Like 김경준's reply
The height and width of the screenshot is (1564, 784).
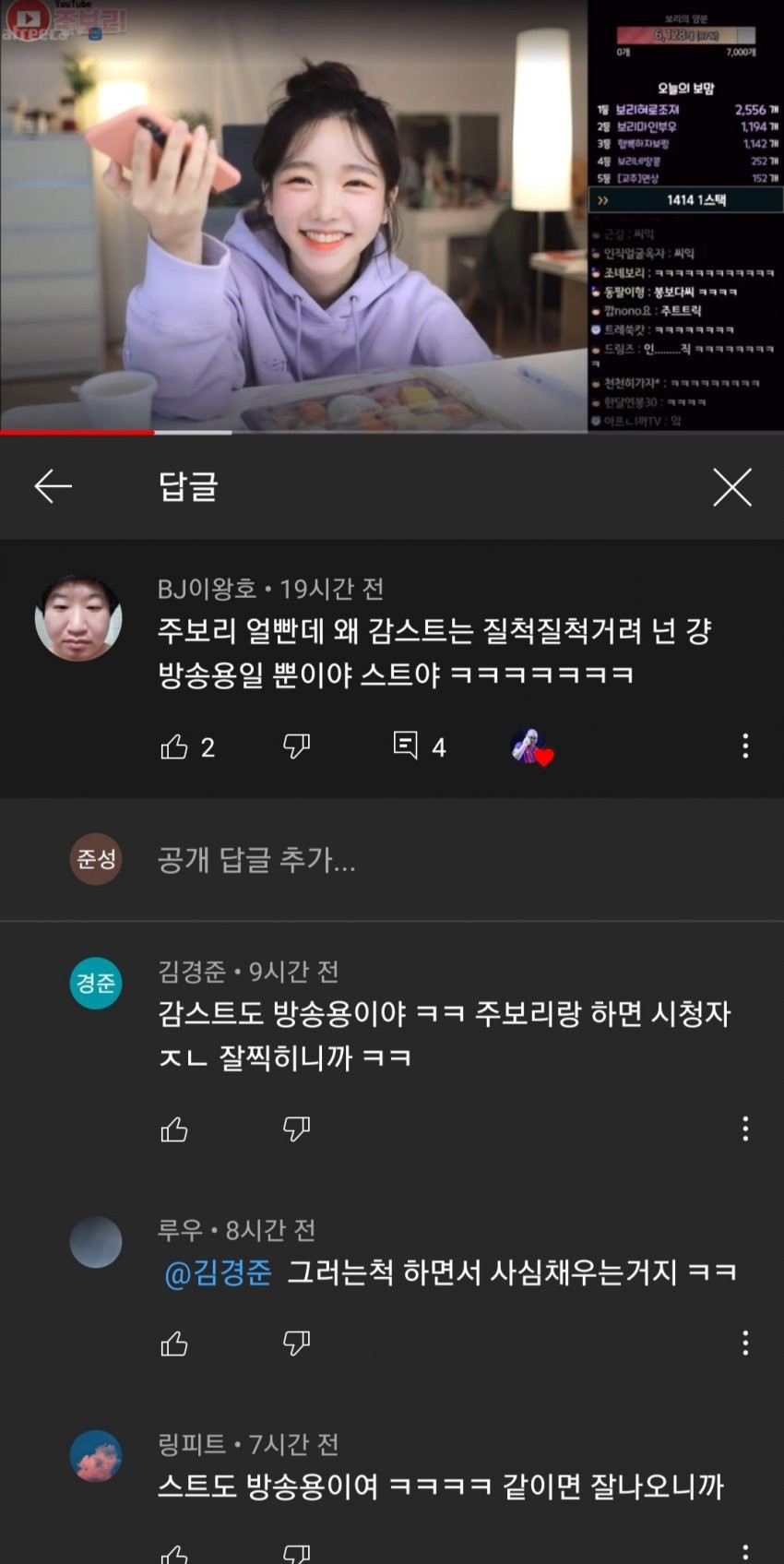click(x=174, y=1128)
